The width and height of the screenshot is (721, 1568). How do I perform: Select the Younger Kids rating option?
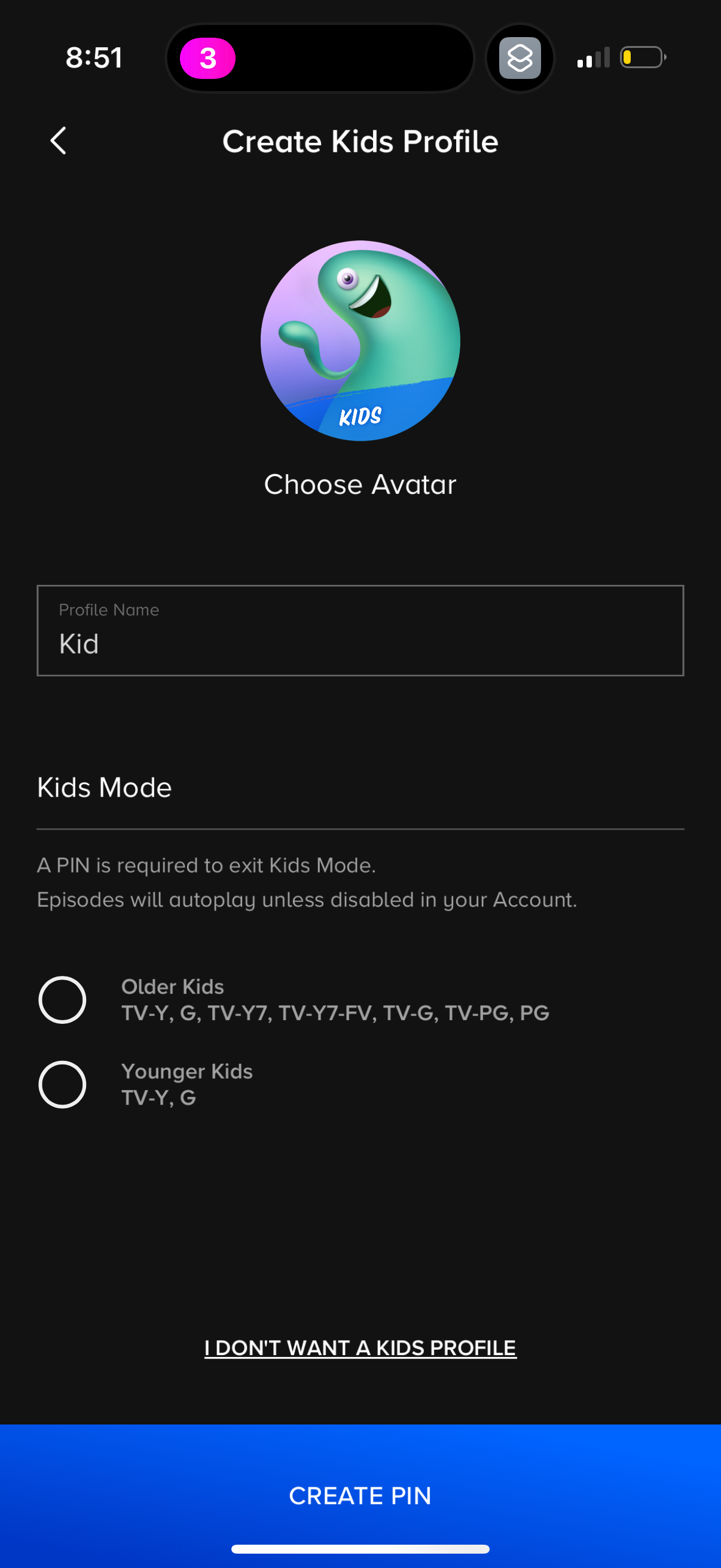[x=63, y=1084]
